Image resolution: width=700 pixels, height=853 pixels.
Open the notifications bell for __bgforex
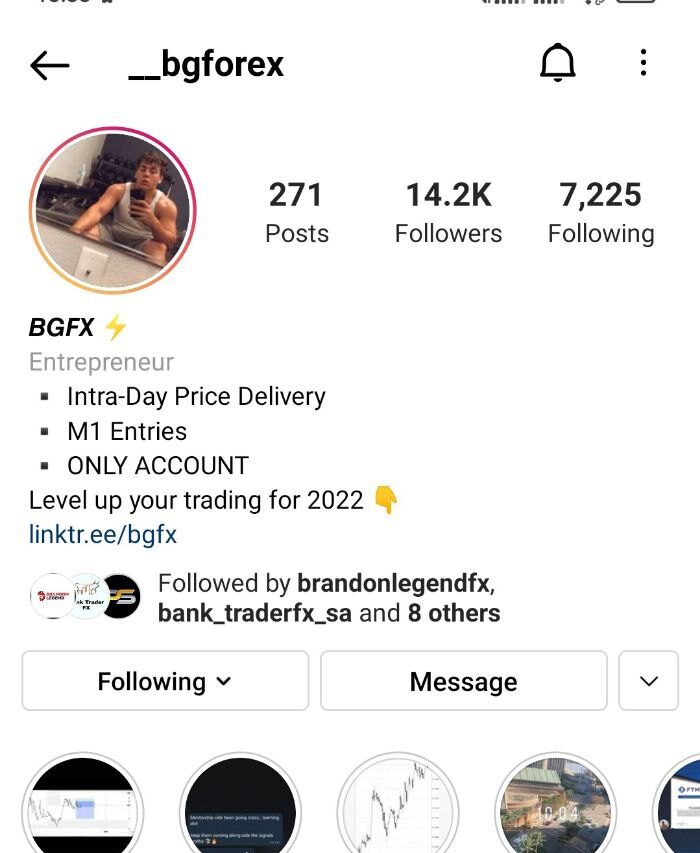558,64
